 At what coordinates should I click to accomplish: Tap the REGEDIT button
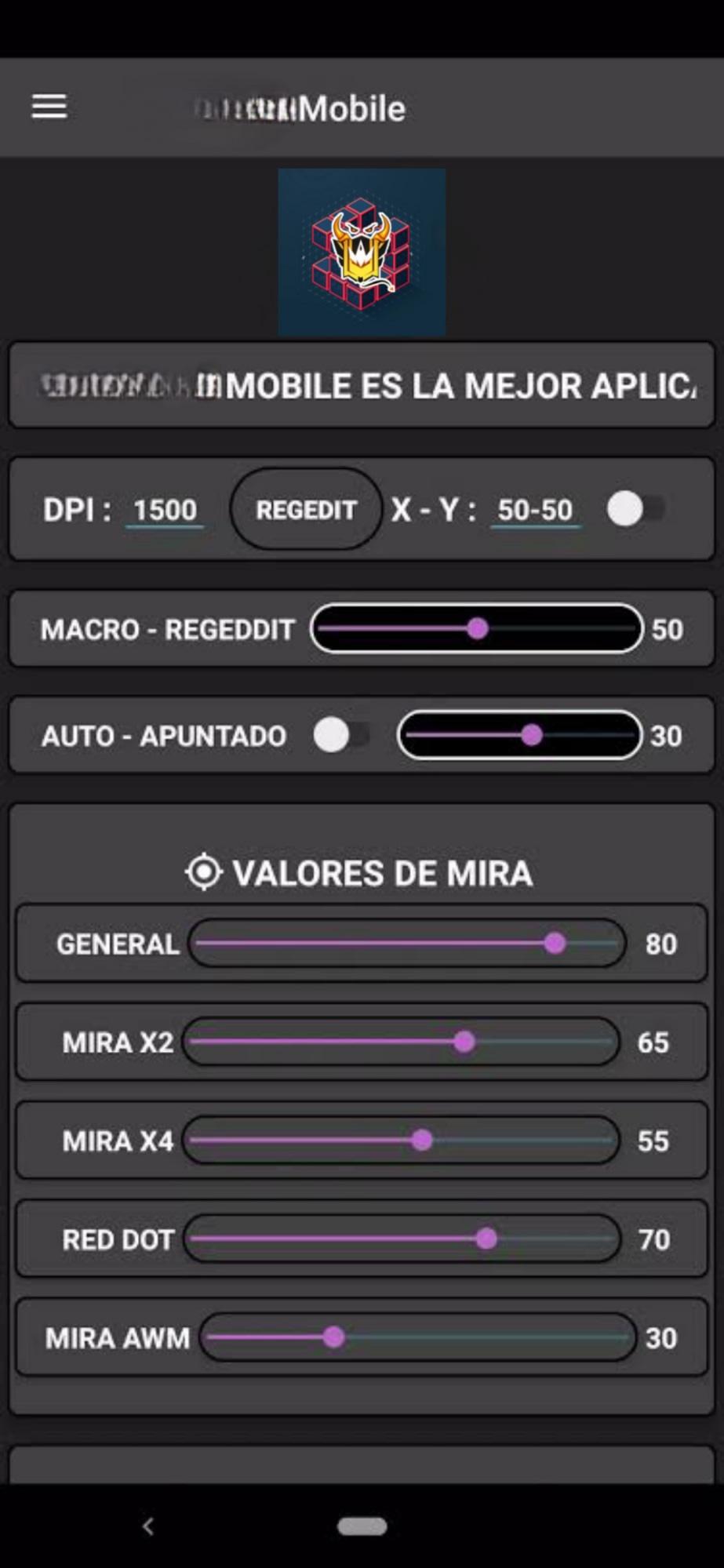306,510
